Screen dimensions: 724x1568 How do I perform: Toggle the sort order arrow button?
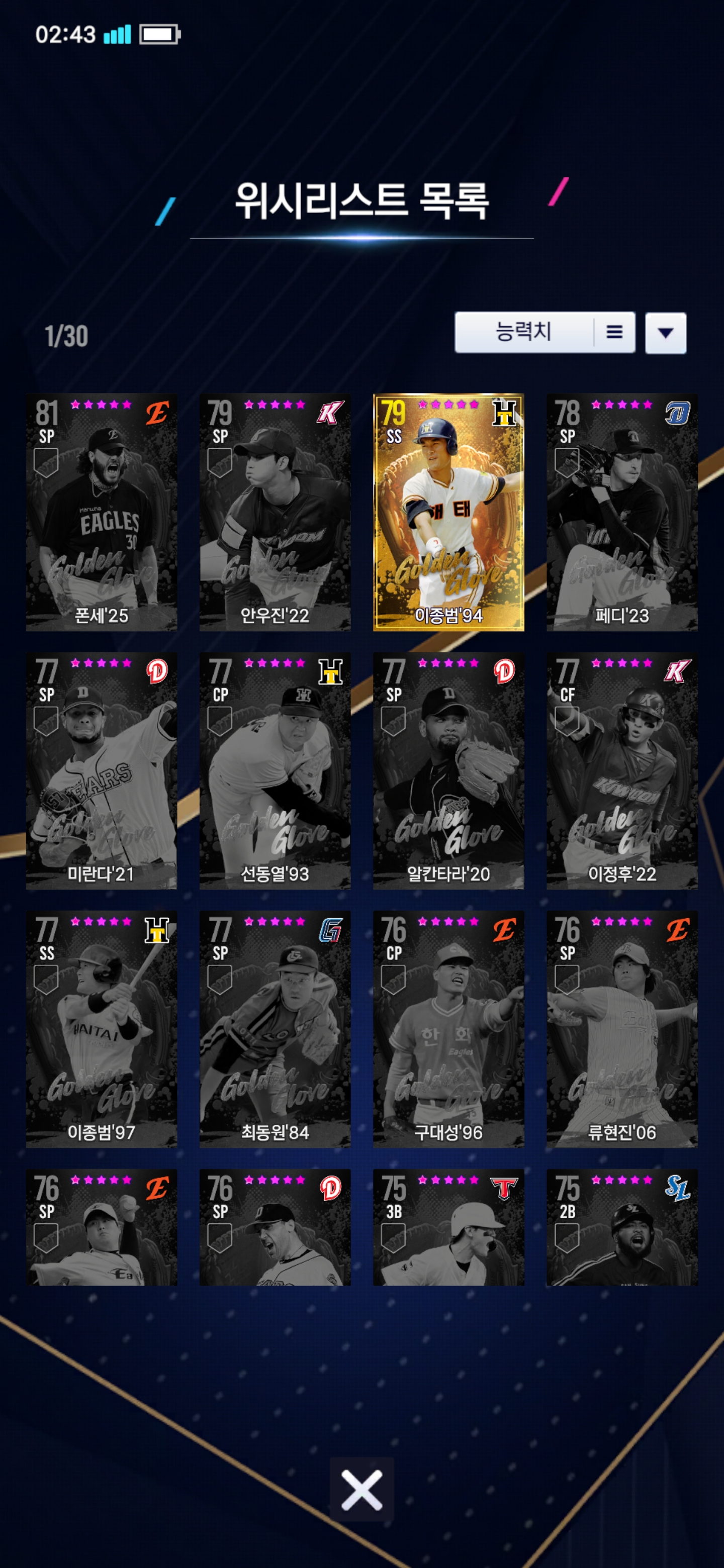(x=665, y=333)
